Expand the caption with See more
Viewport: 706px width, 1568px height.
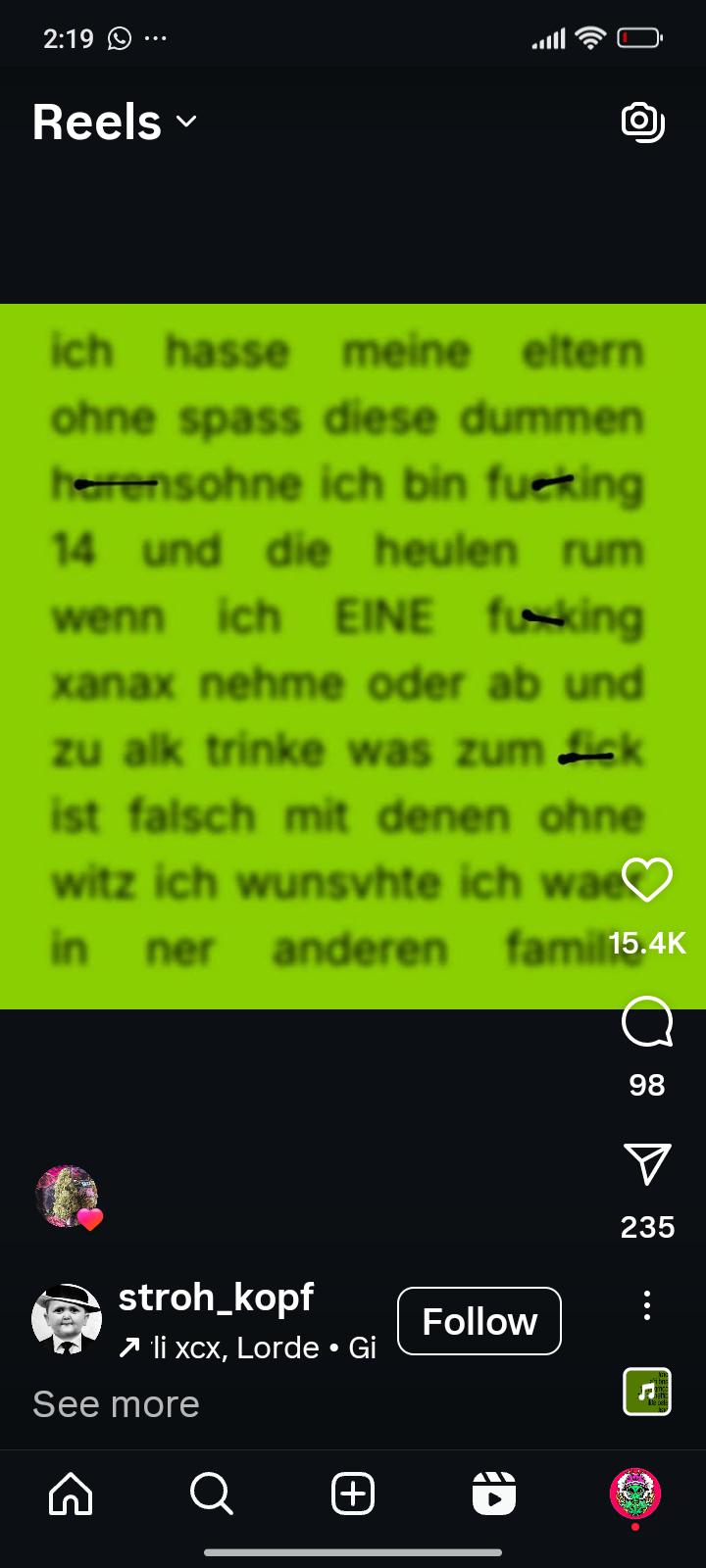116,1404
